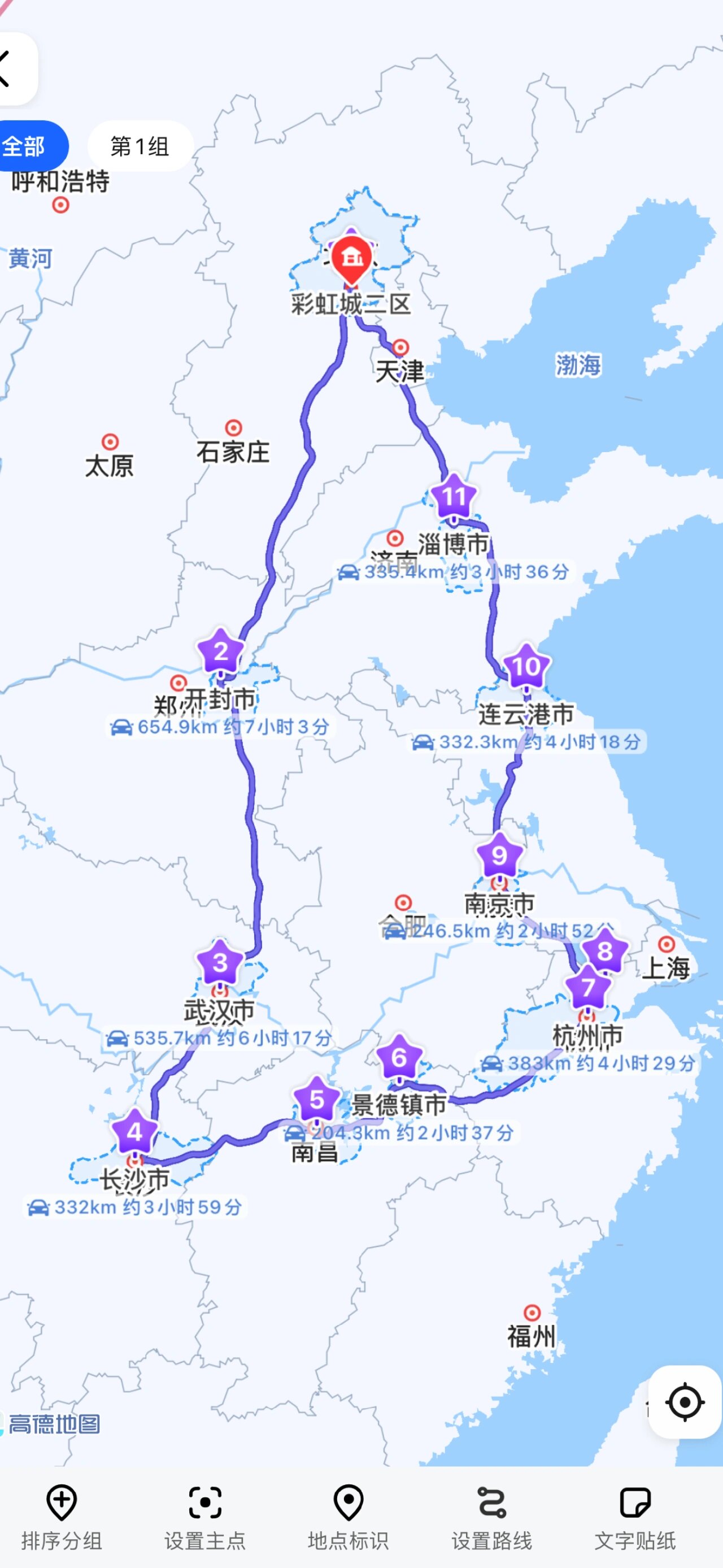Tap star marker number 8

(x=604, y=952)
